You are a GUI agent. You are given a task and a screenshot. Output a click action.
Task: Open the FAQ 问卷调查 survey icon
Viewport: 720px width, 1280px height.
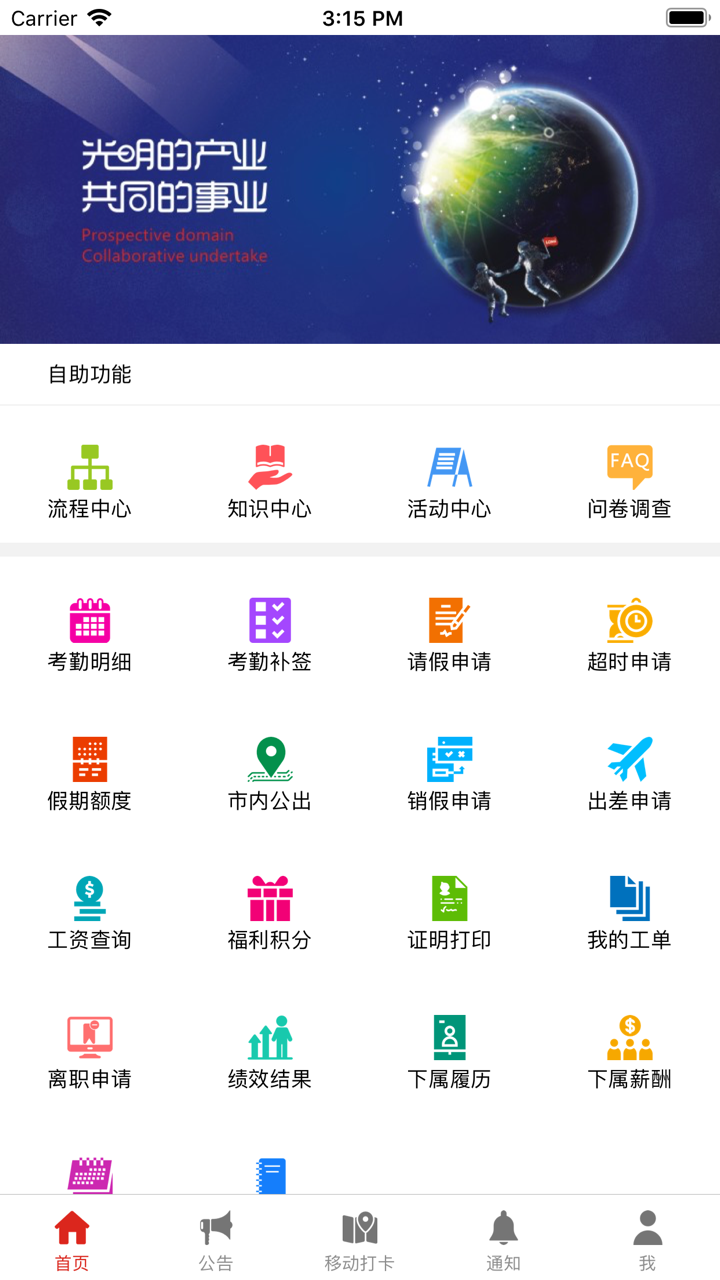coord(629,478)
